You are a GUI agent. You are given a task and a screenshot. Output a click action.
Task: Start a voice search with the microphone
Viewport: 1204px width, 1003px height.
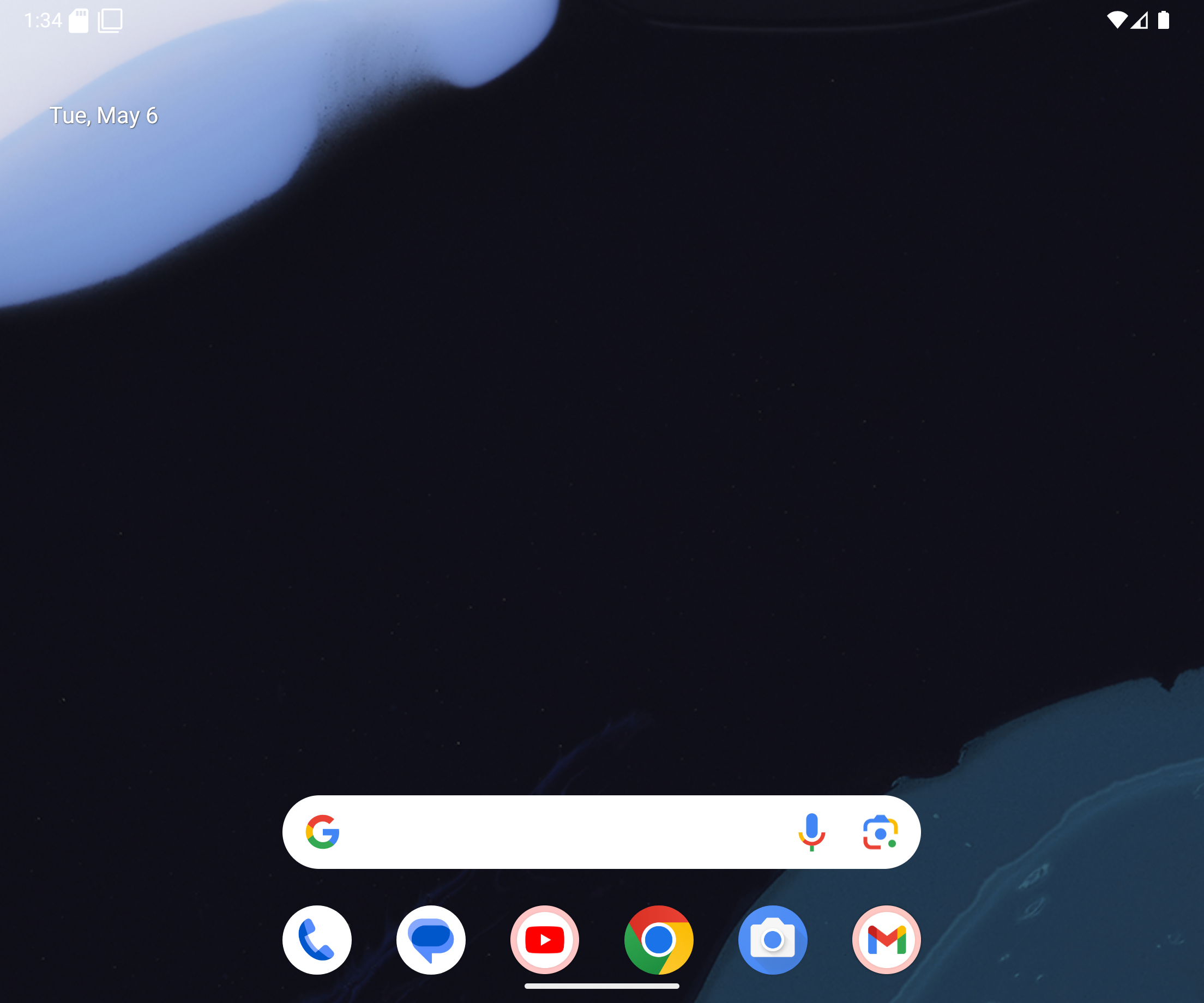pos(811,832)
